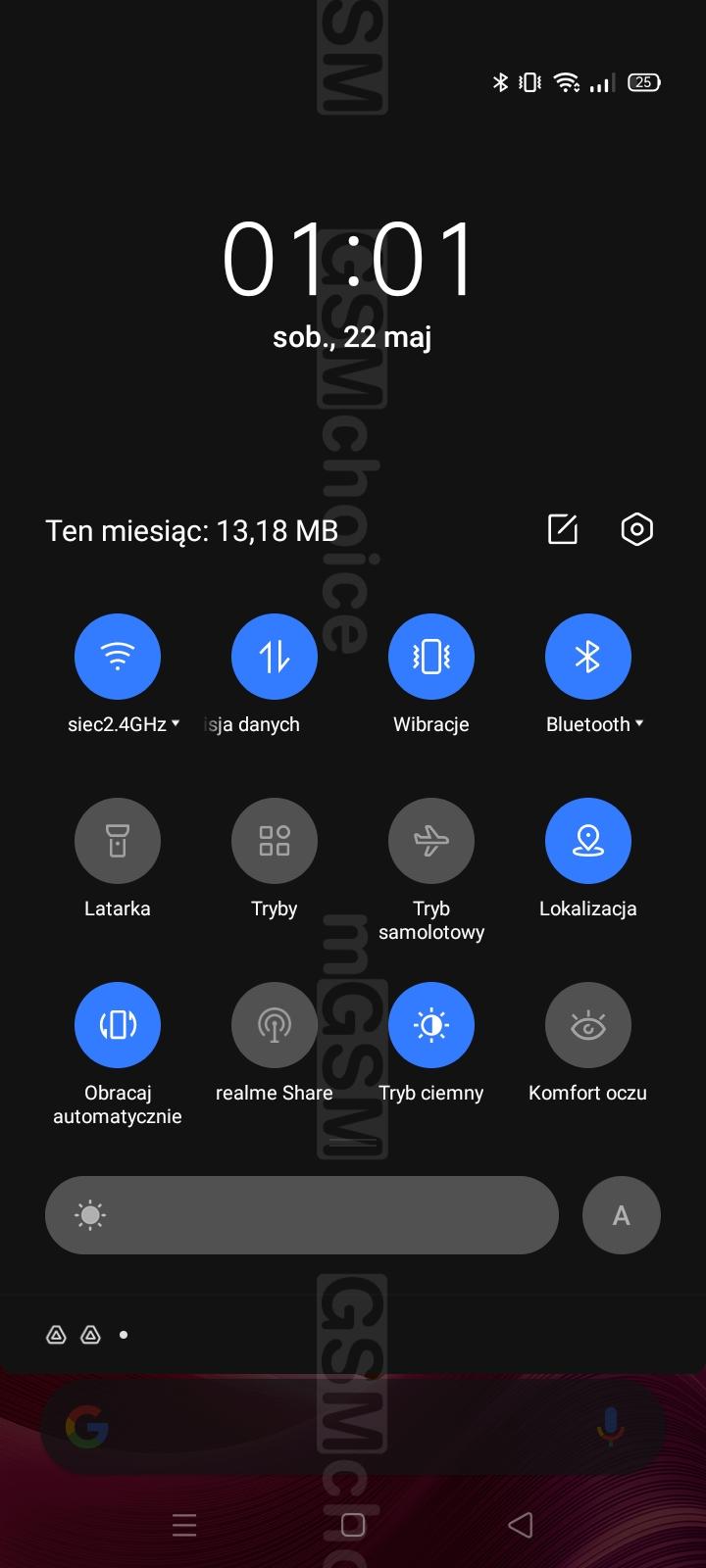The image size is (706, 1568).
Task: Enable Tryb samolotowy airplane mode
Action: point(431,841)
